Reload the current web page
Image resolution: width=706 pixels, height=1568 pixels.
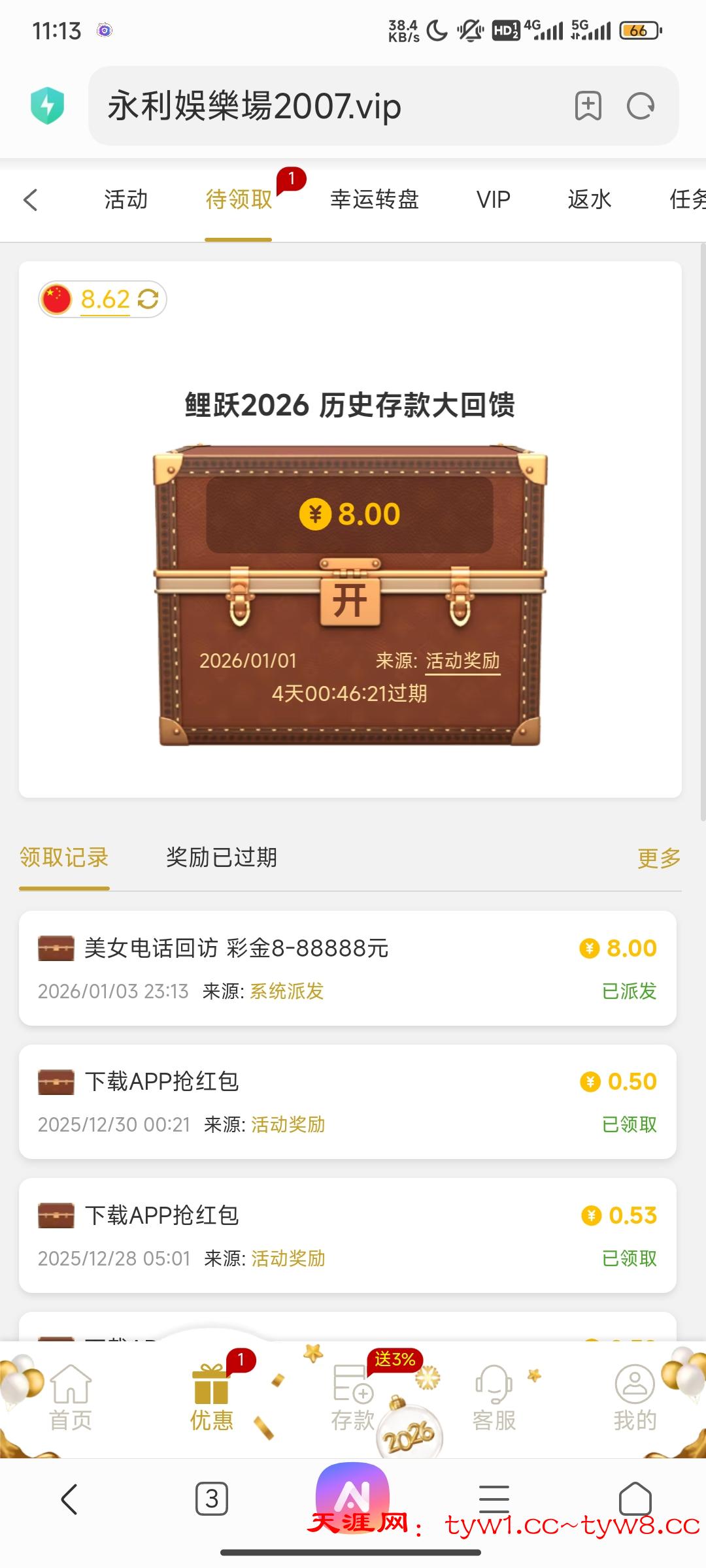click(x=641, y=106)
